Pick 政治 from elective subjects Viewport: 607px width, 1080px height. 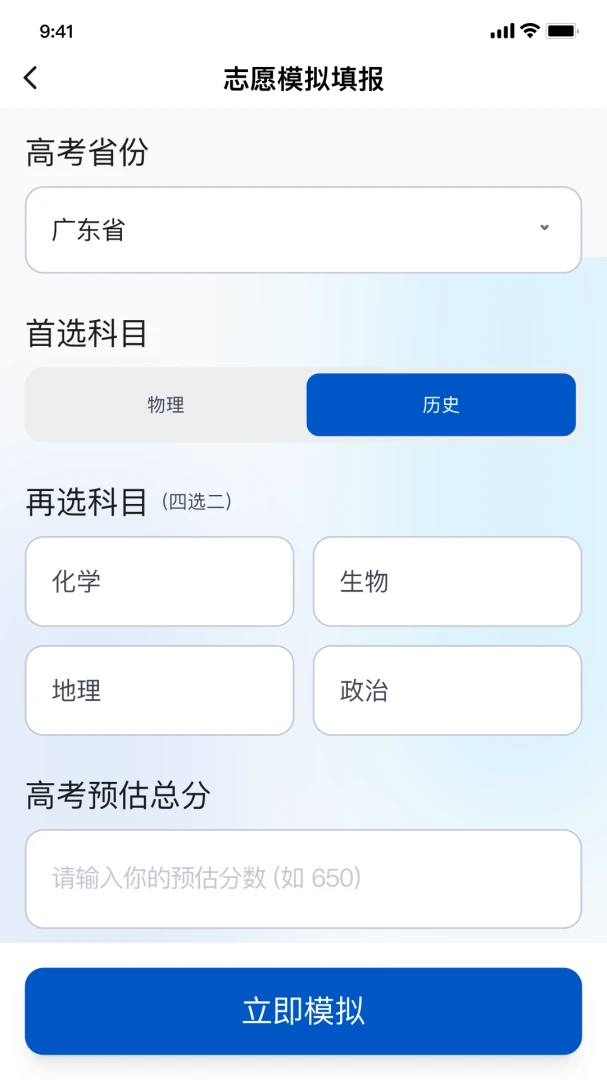pos(447,690)
